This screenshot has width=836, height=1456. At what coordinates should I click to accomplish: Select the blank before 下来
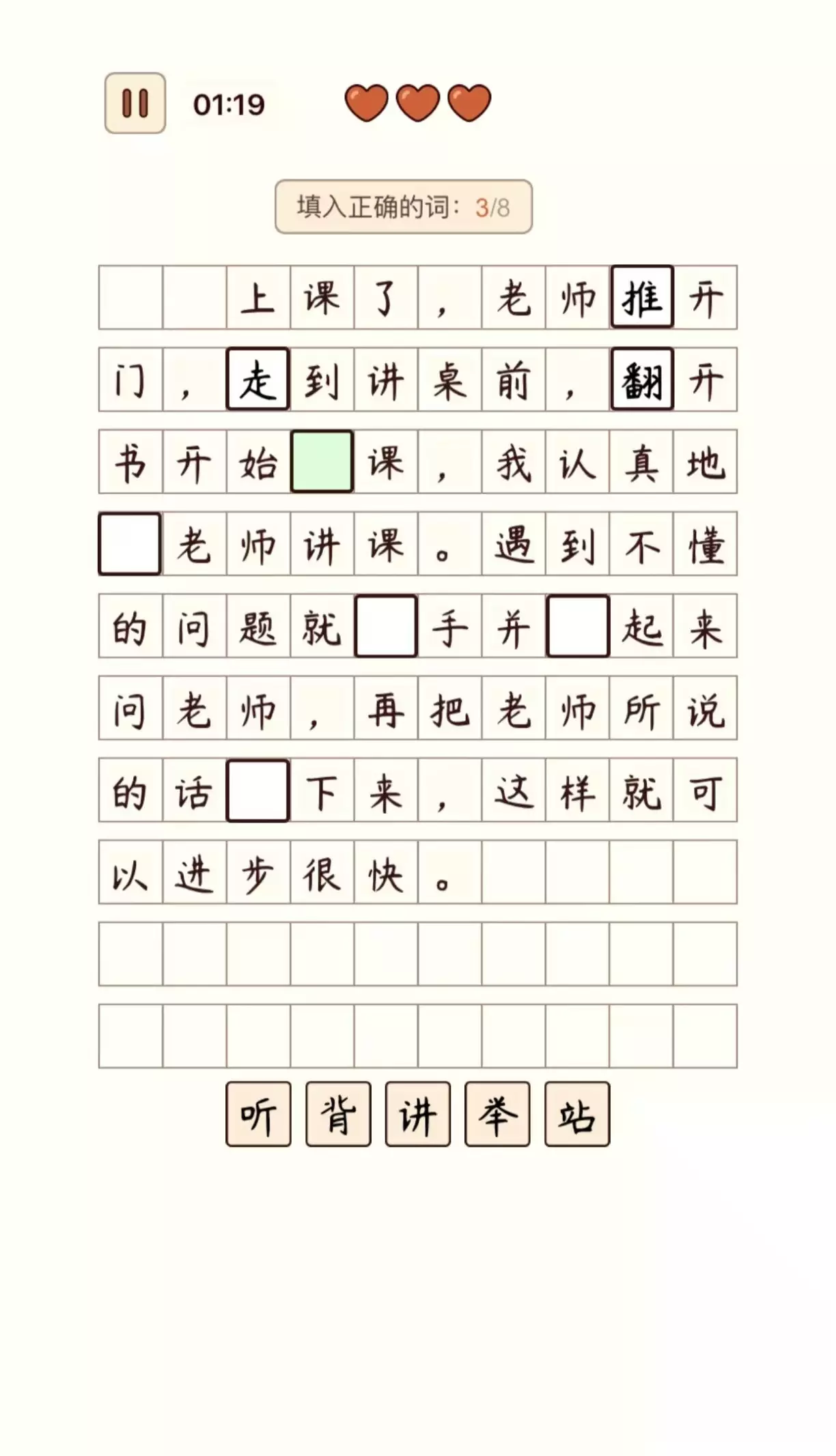pyautogui.click(x=257, y=790)
